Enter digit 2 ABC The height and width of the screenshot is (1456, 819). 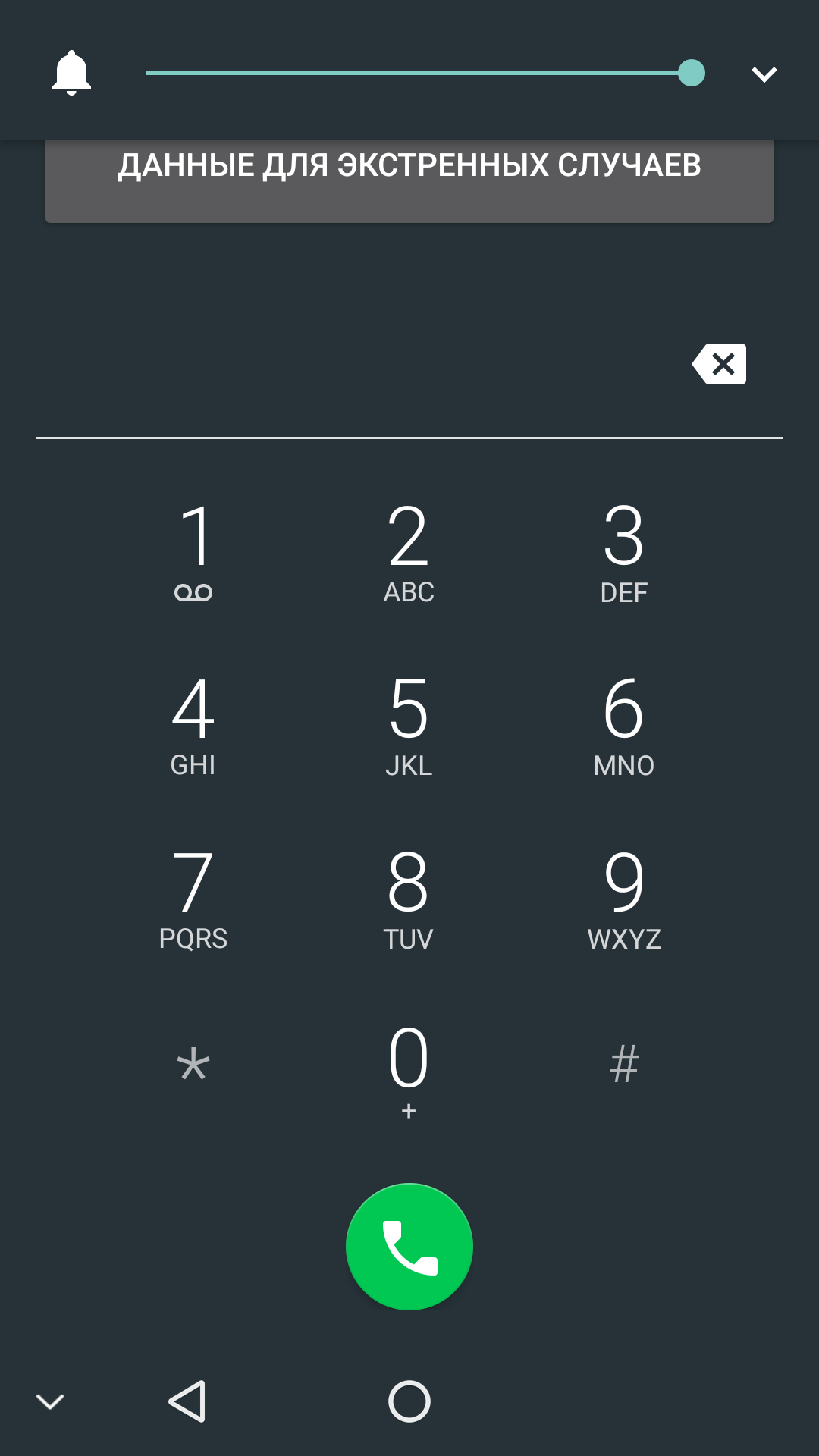409,550
